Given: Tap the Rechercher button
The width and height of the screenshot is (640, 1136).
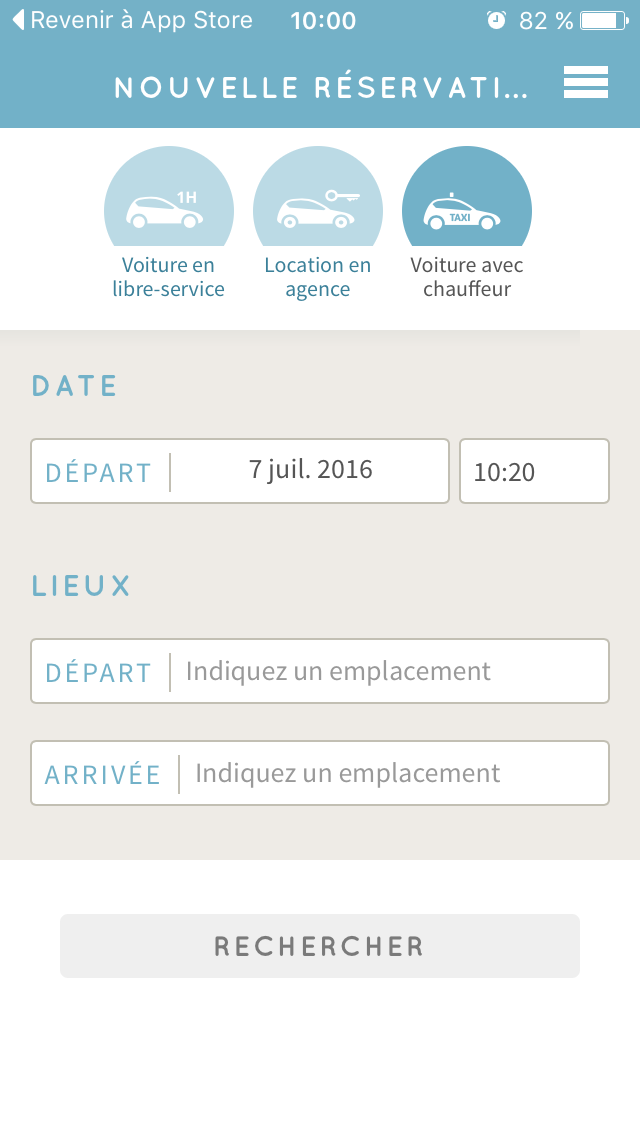Looking at the screenshot, I should pos(320,946).
